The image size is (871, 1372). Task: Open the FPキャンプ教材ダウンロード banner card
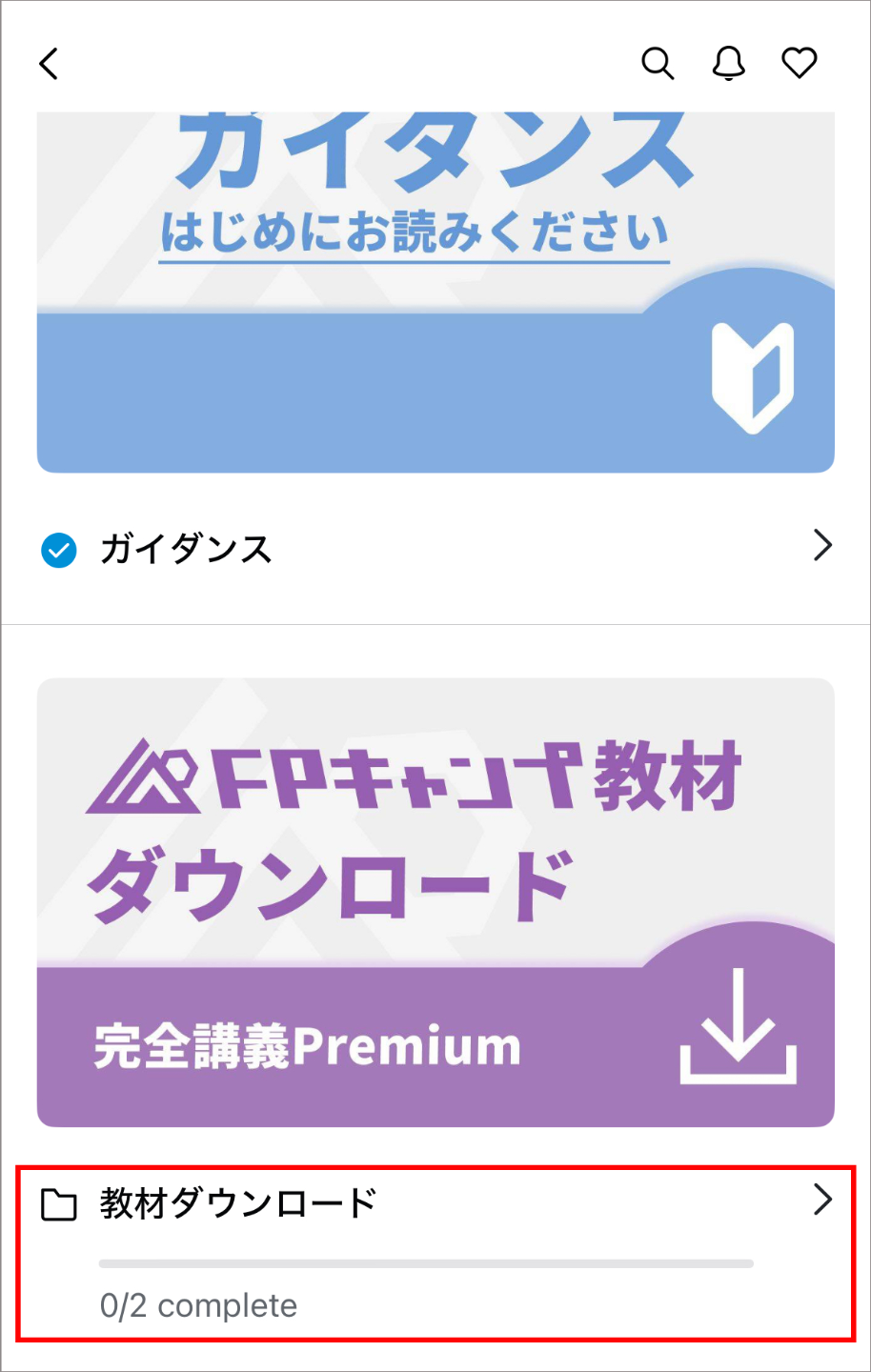pyautogui.click(x=435, y=901)
